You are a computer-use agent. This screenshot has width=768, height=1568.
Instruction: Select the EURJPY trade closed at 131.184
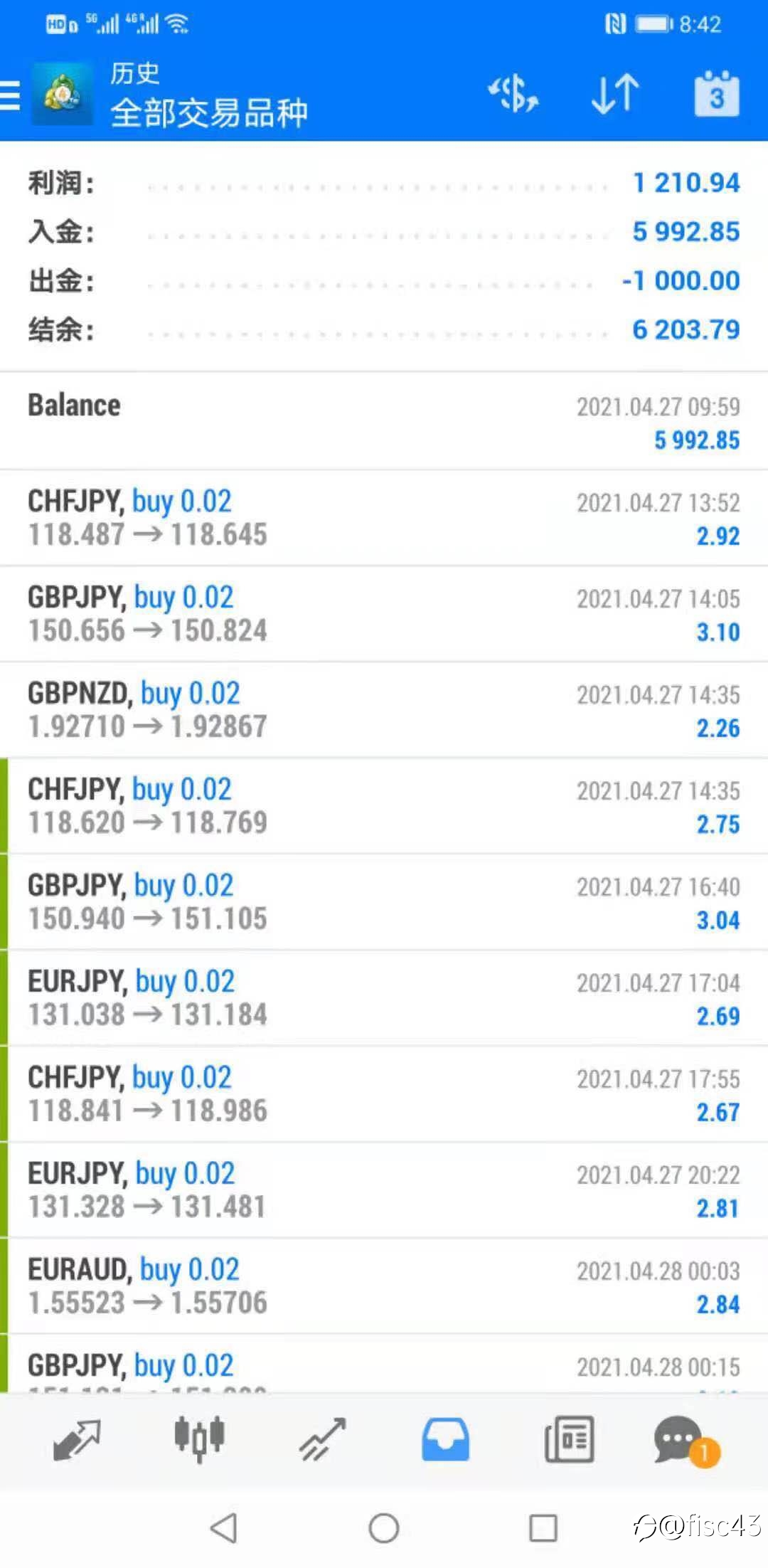[384, 998]
